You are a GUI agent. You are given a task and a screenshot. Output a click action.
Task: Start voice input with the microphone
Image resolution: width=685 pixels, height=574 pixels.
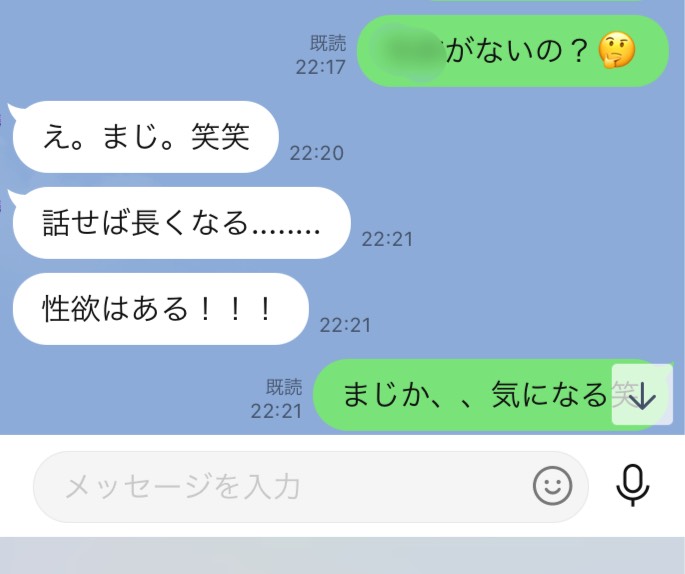point(632,486)
